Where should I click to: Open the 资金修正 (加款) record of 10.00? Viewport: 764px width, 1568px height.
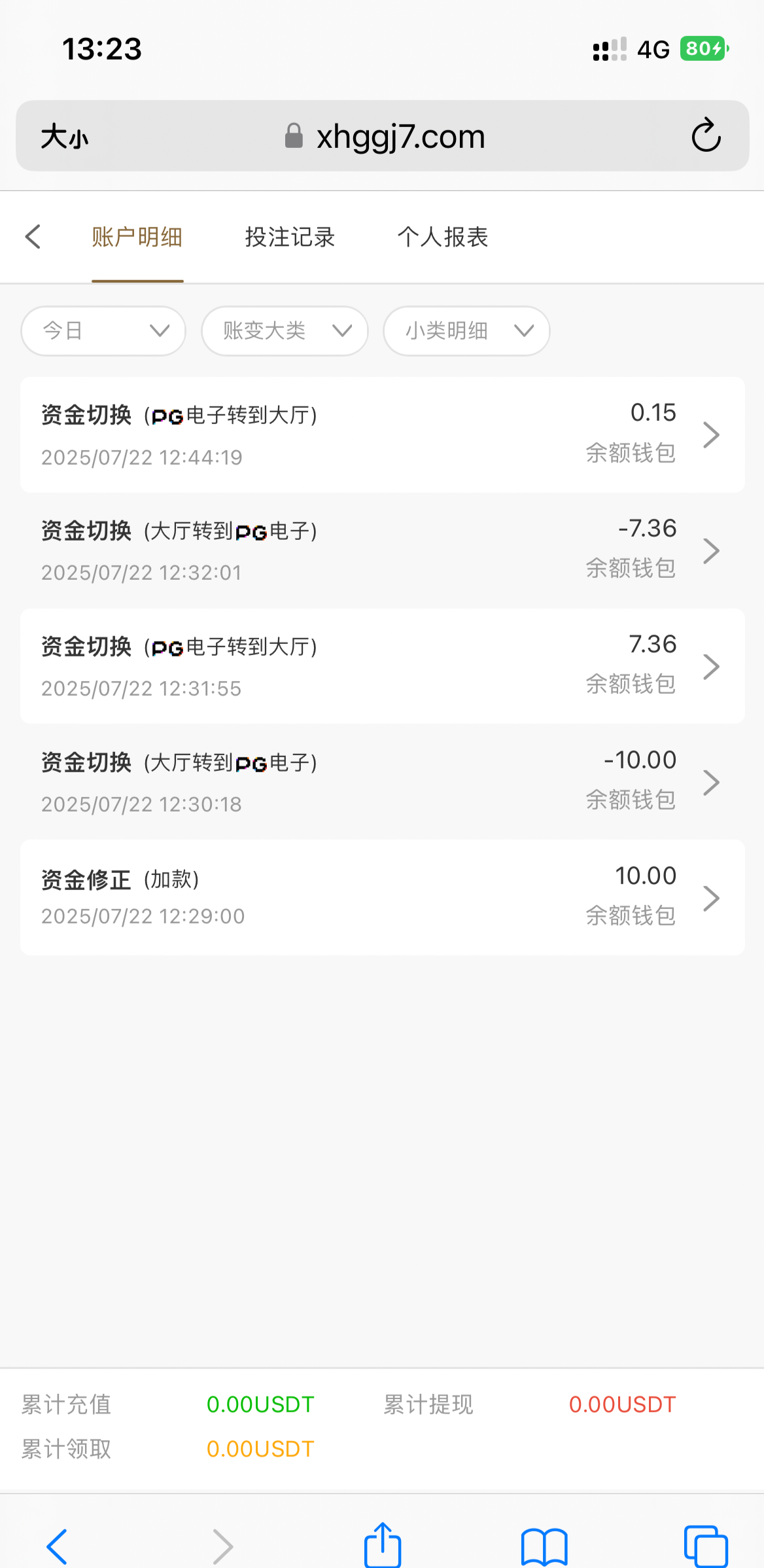click(x=382, y=897)
